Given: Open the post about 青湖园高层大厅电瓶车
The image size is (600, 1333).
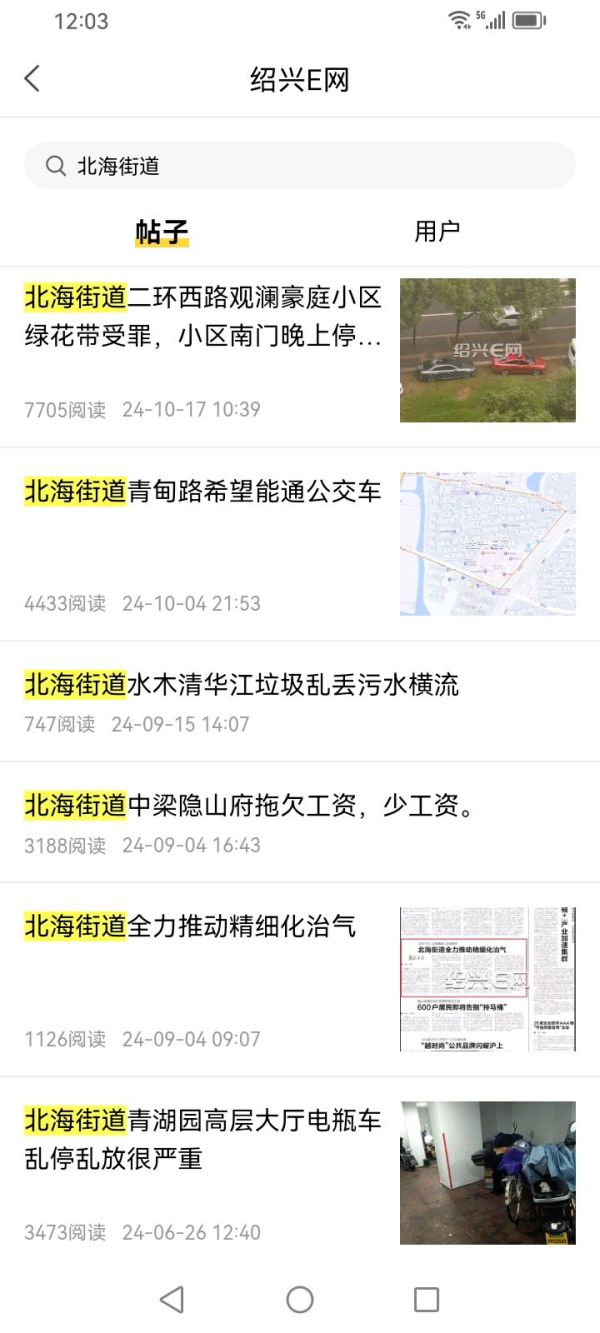Looking at the screenshot, I should coord(203,1139).
